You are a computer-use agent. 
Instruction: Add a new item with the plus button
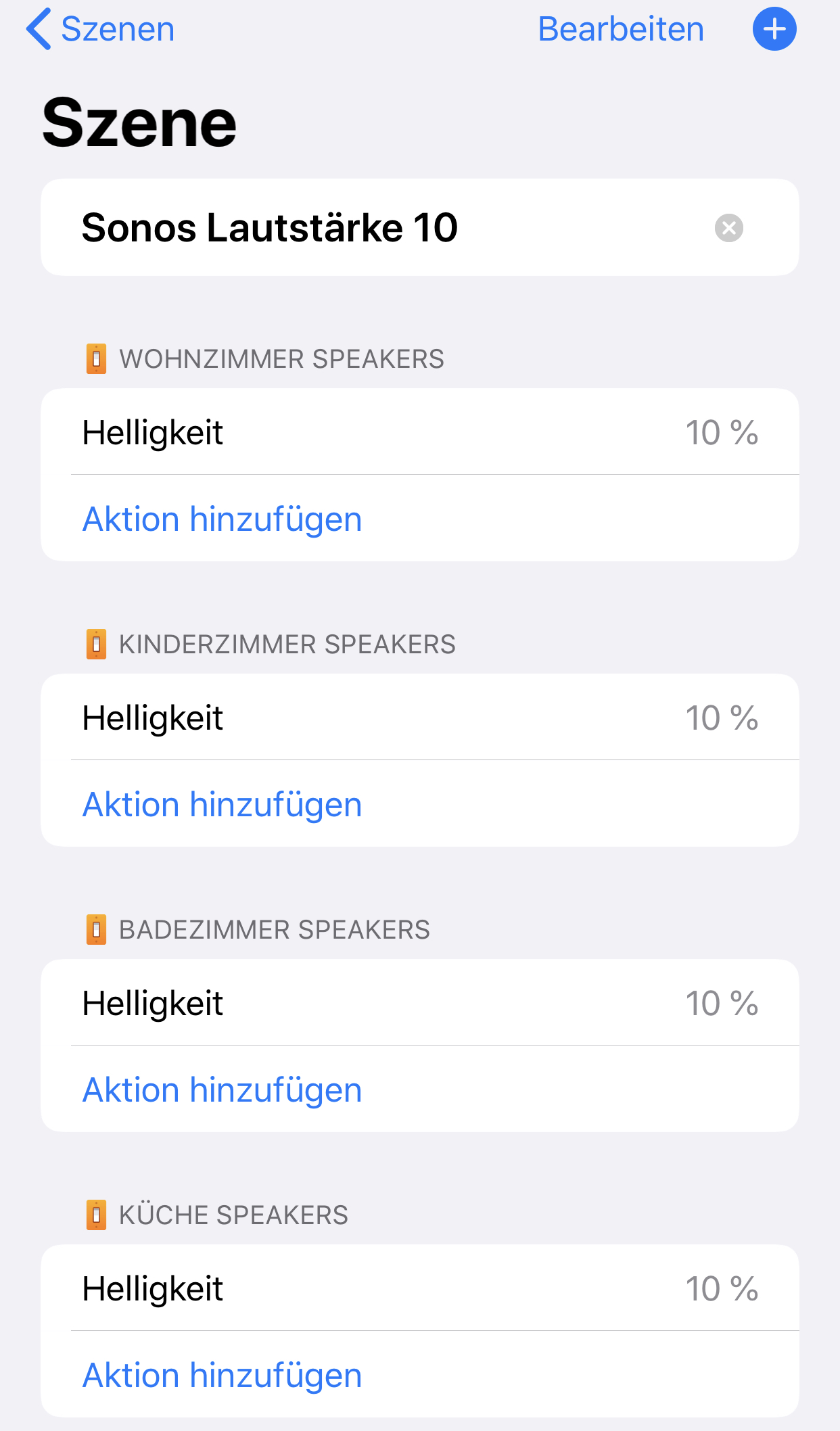pyautogui.click(x=774, y=29)
